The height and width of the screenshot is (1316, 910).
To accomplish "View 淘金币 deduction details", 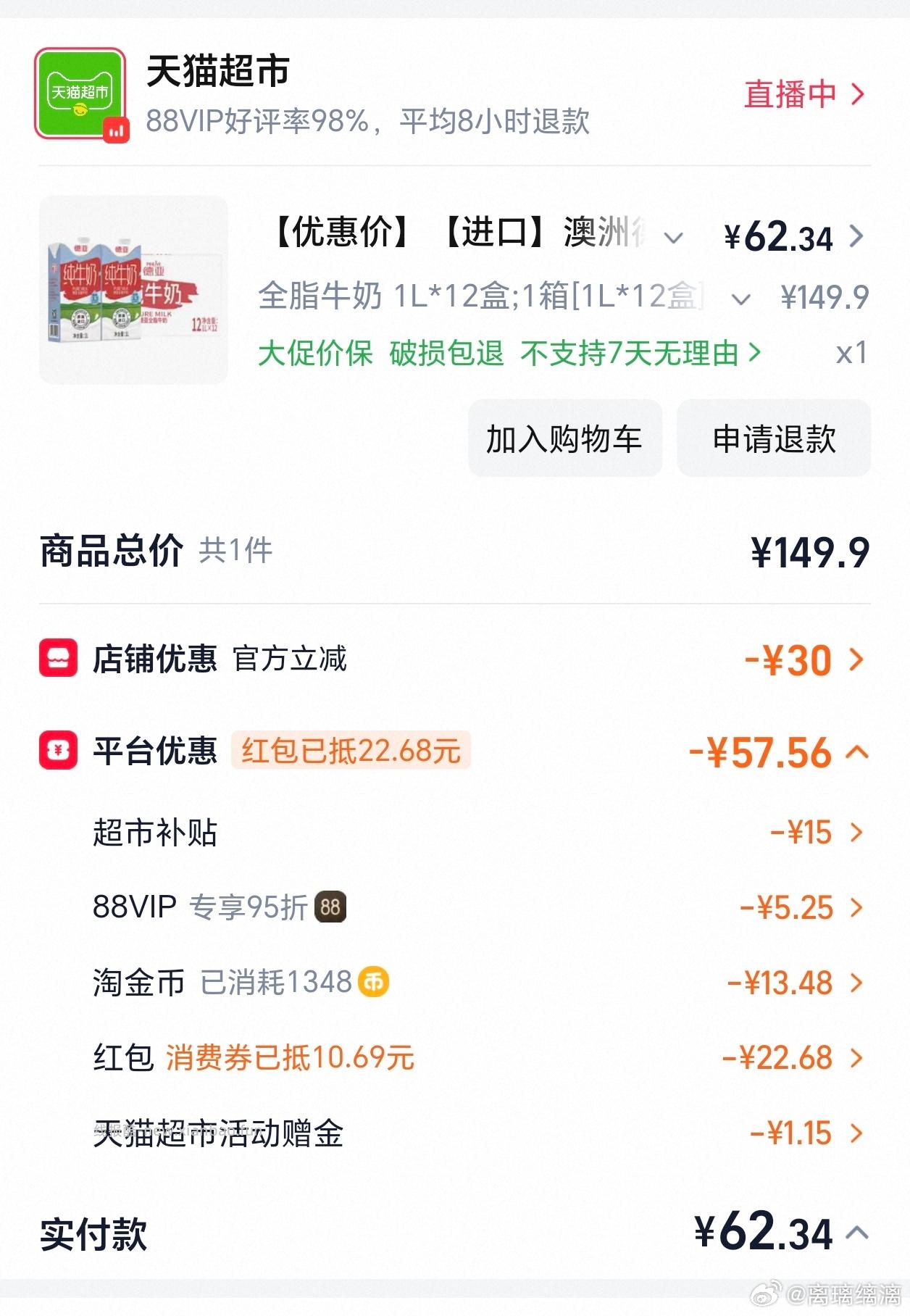I will tap(855, 983).
